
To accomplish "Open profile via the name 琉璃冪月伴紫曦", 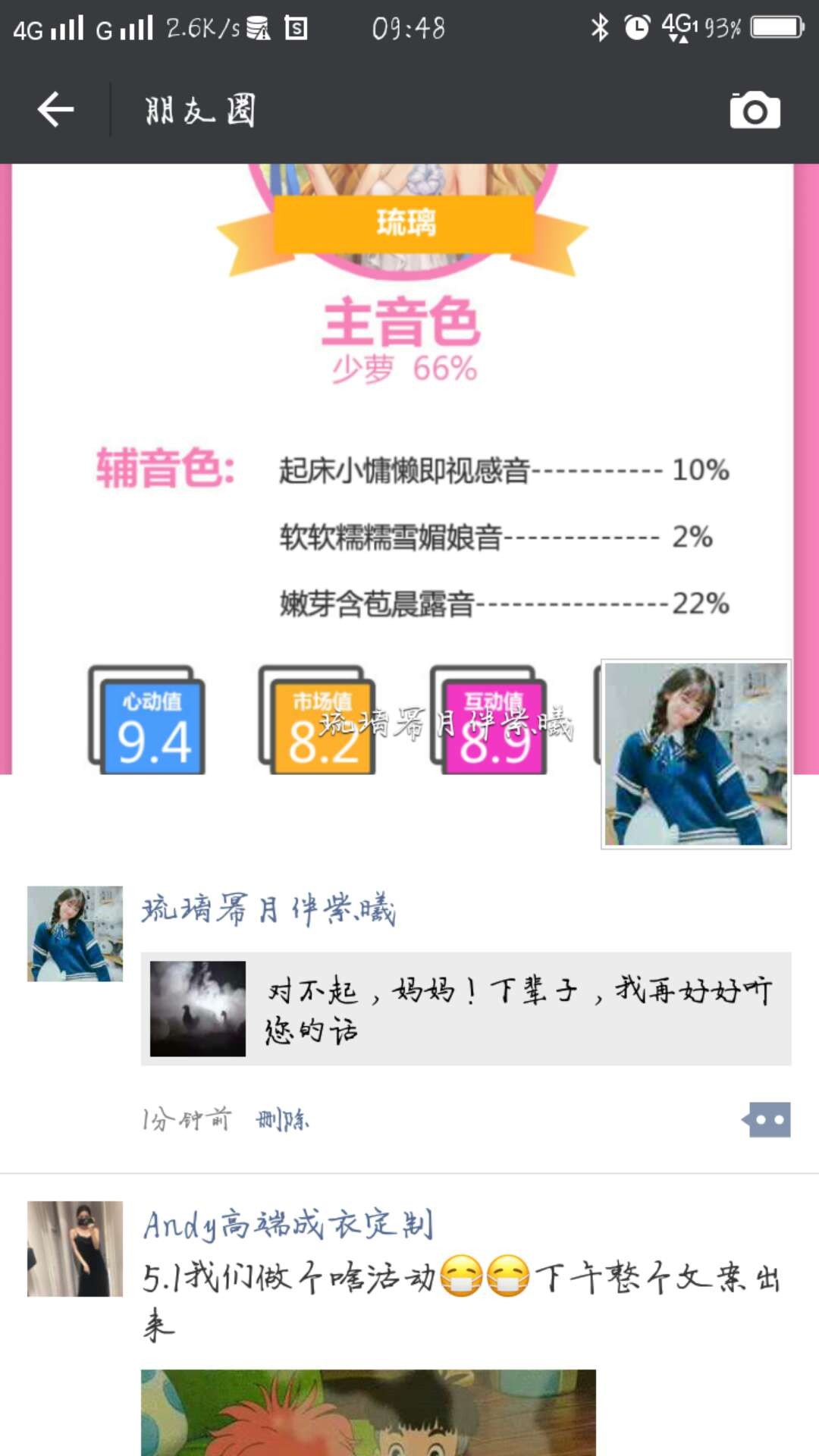I will [268, 909].
